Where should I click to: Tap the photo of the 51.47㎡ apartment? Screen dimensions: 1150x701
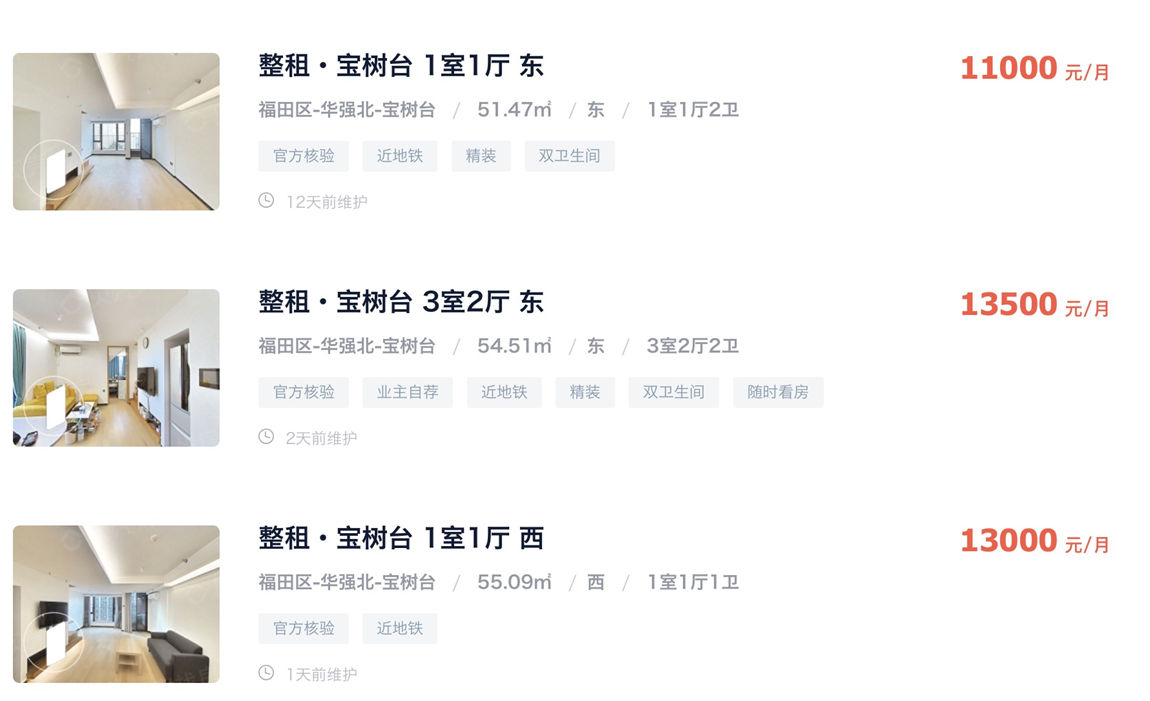(116, 132)
